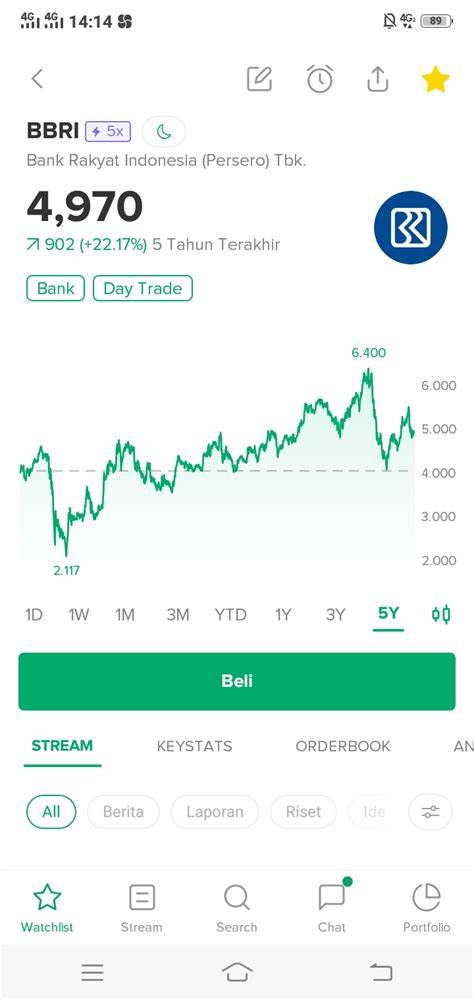Show the YTD chart range

click(x=230, y=615)
